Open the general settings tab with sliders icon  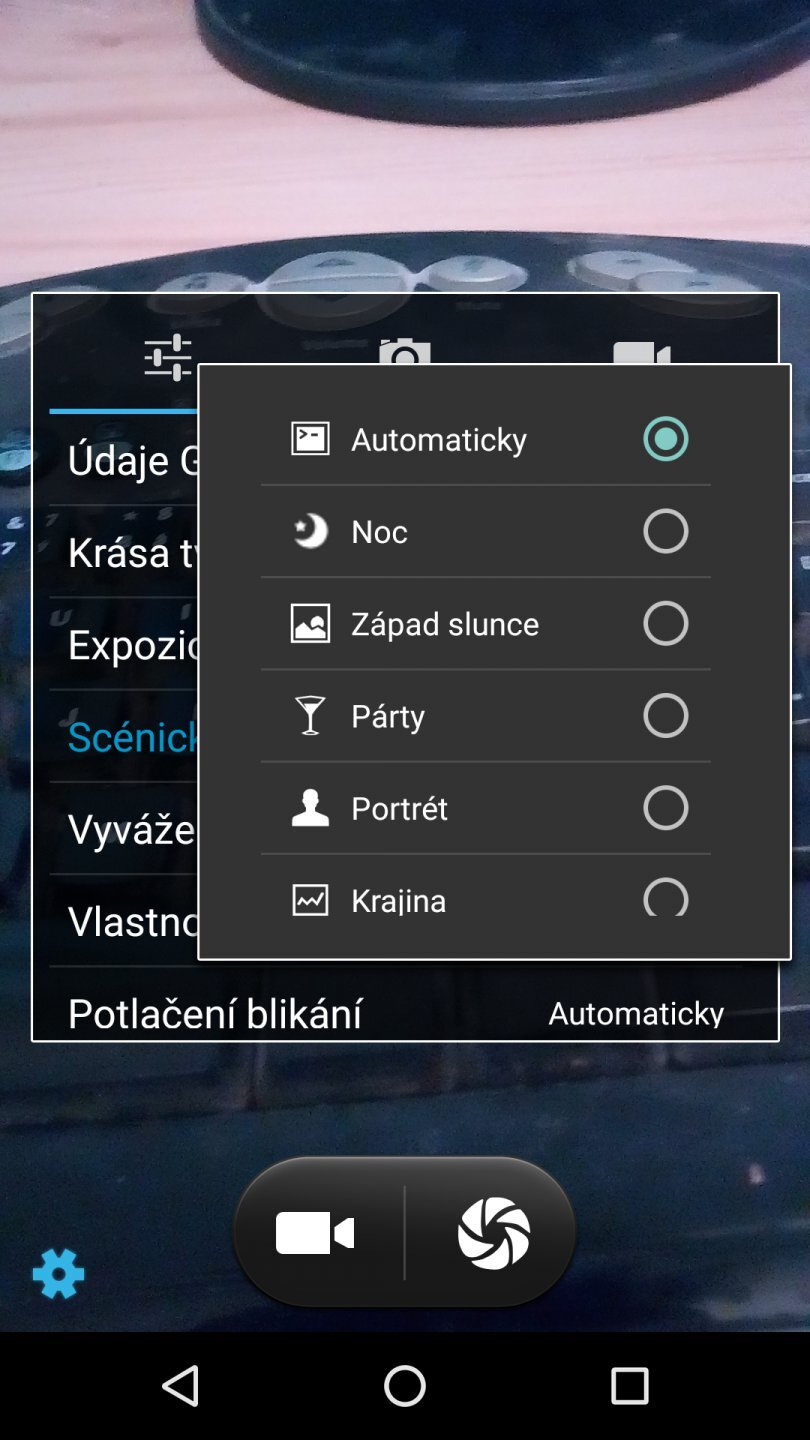click(x=168, y=355)
